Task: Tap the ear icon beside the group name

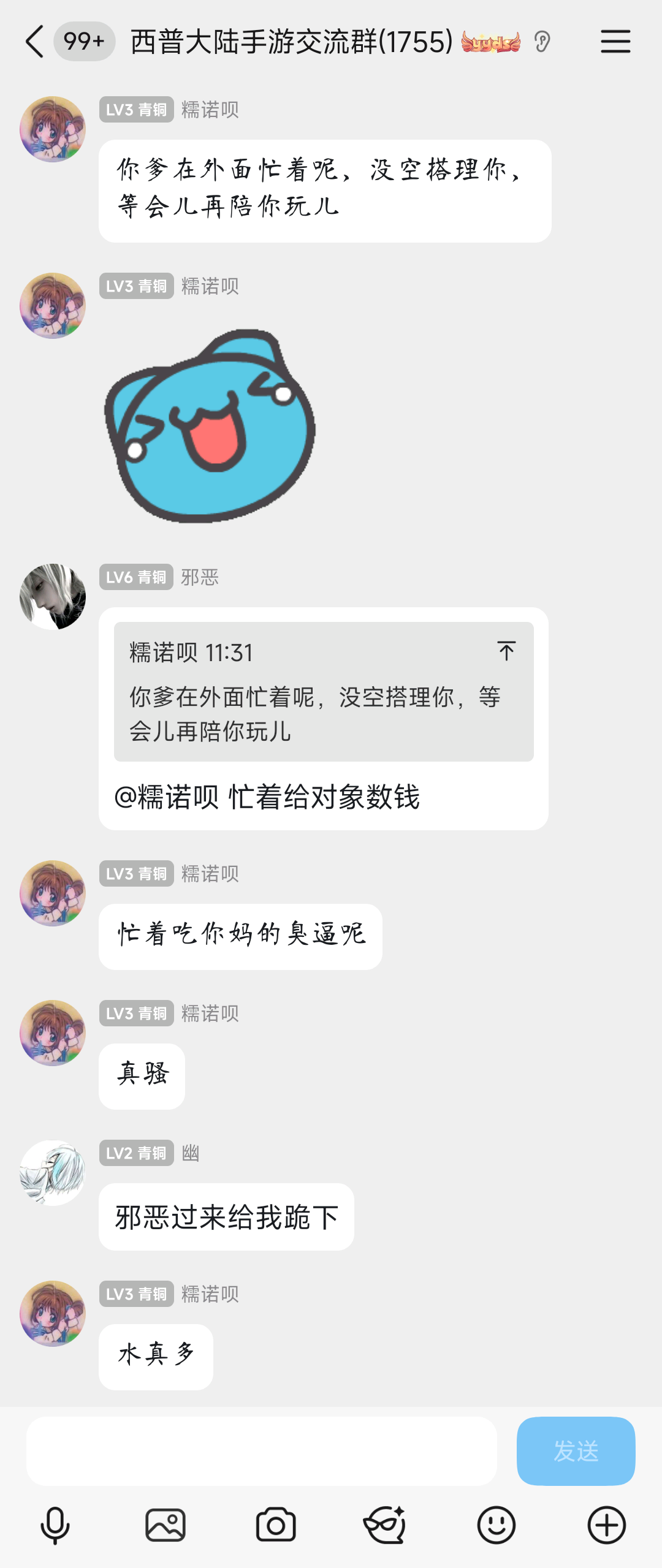Action: [x=542, y=42]
